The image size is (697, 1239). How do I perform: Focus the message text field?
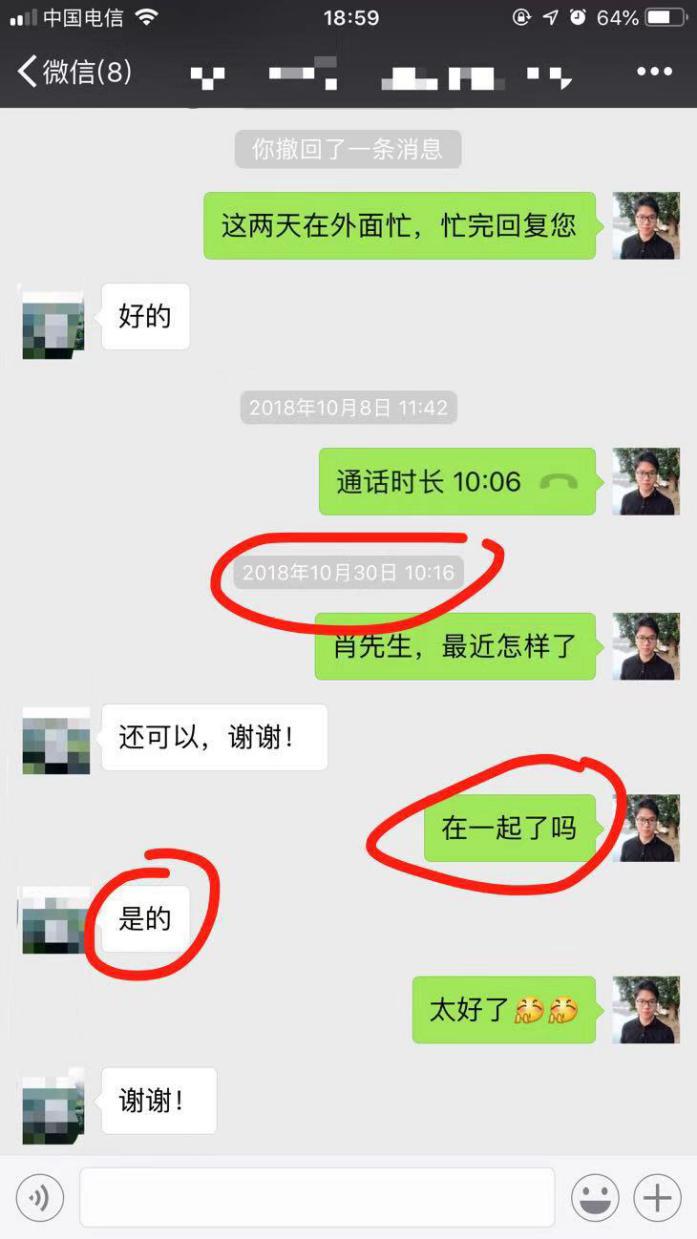click(x=316, y=1197)
